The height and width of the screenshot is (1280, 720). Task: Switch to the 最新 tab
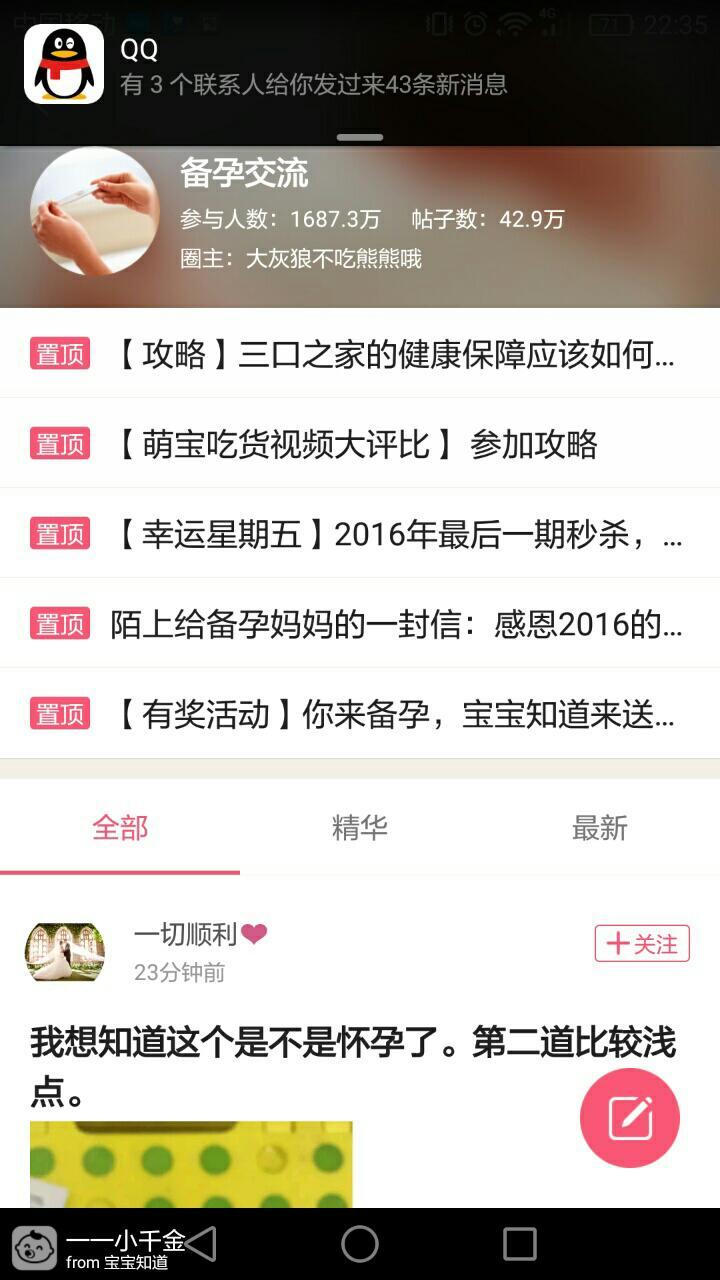pos(600,828)
